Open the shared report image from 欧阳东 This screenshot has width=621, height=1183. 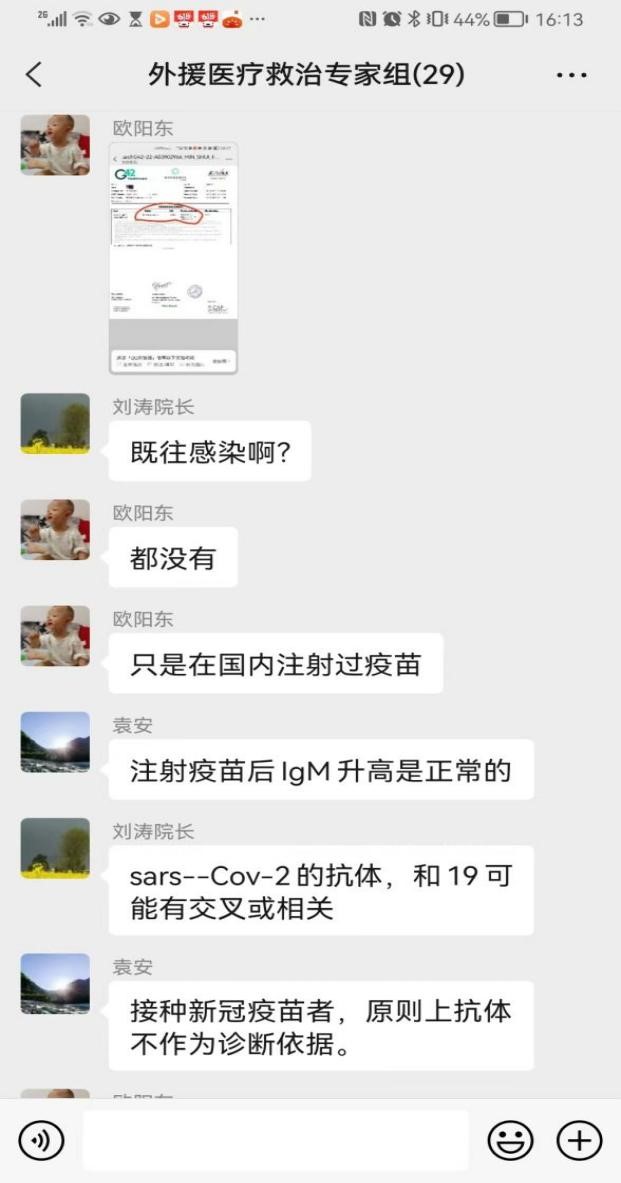[173, 257]
